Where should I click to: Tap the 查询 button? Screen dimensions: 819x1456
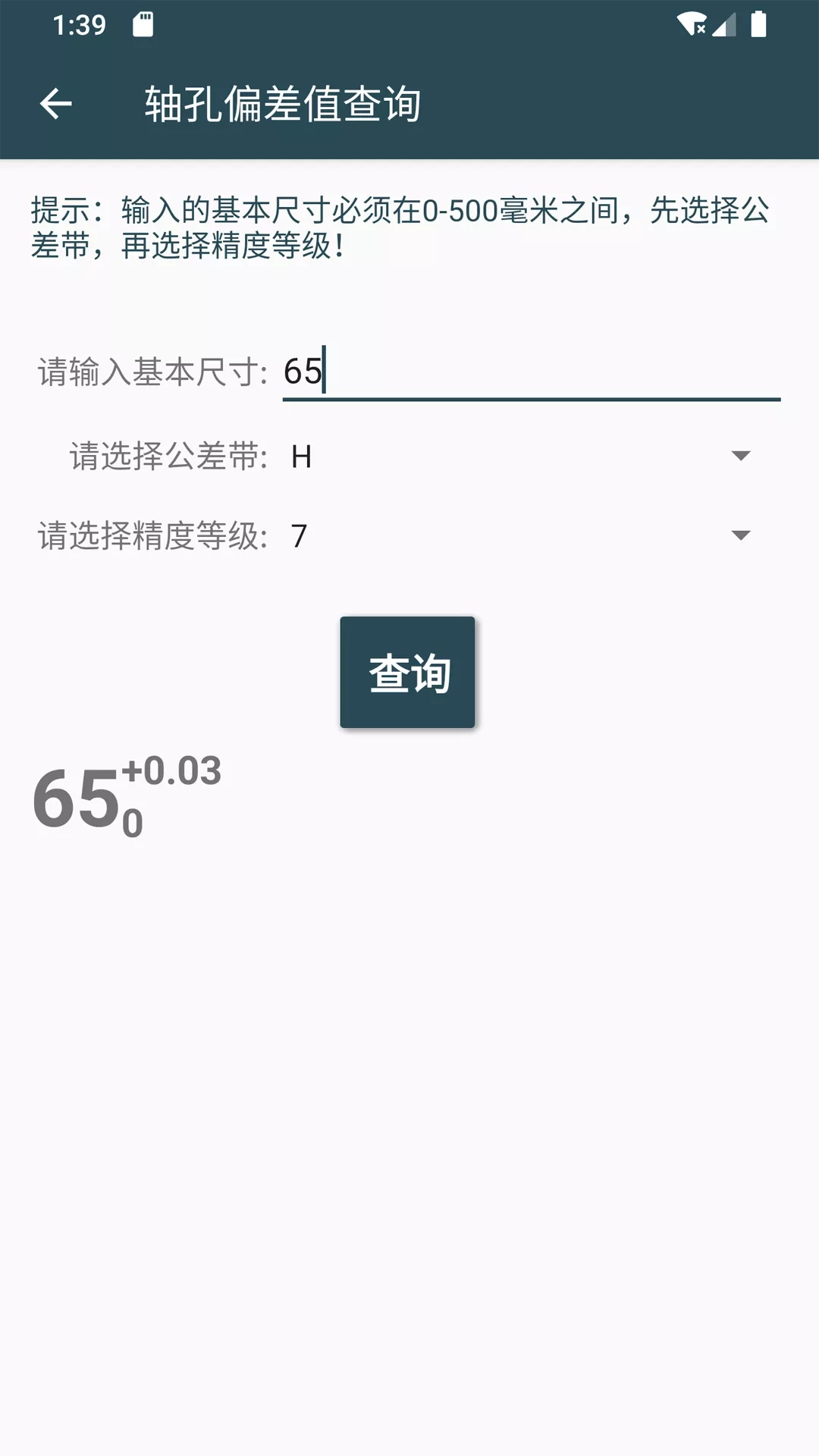click(x=407, y=673)
